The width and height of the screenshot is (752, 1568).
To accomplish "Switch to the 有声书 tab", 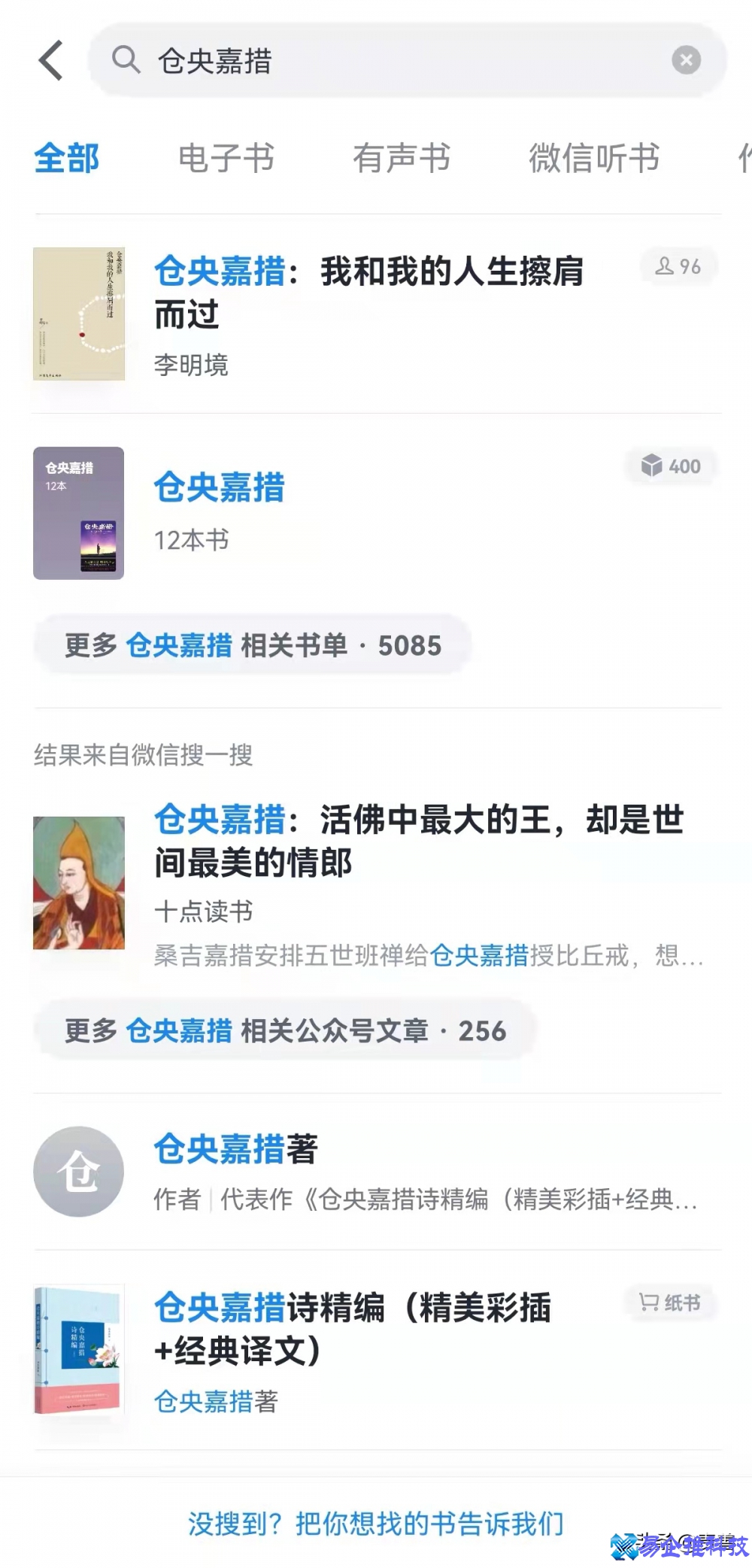I will coord(402,159).
